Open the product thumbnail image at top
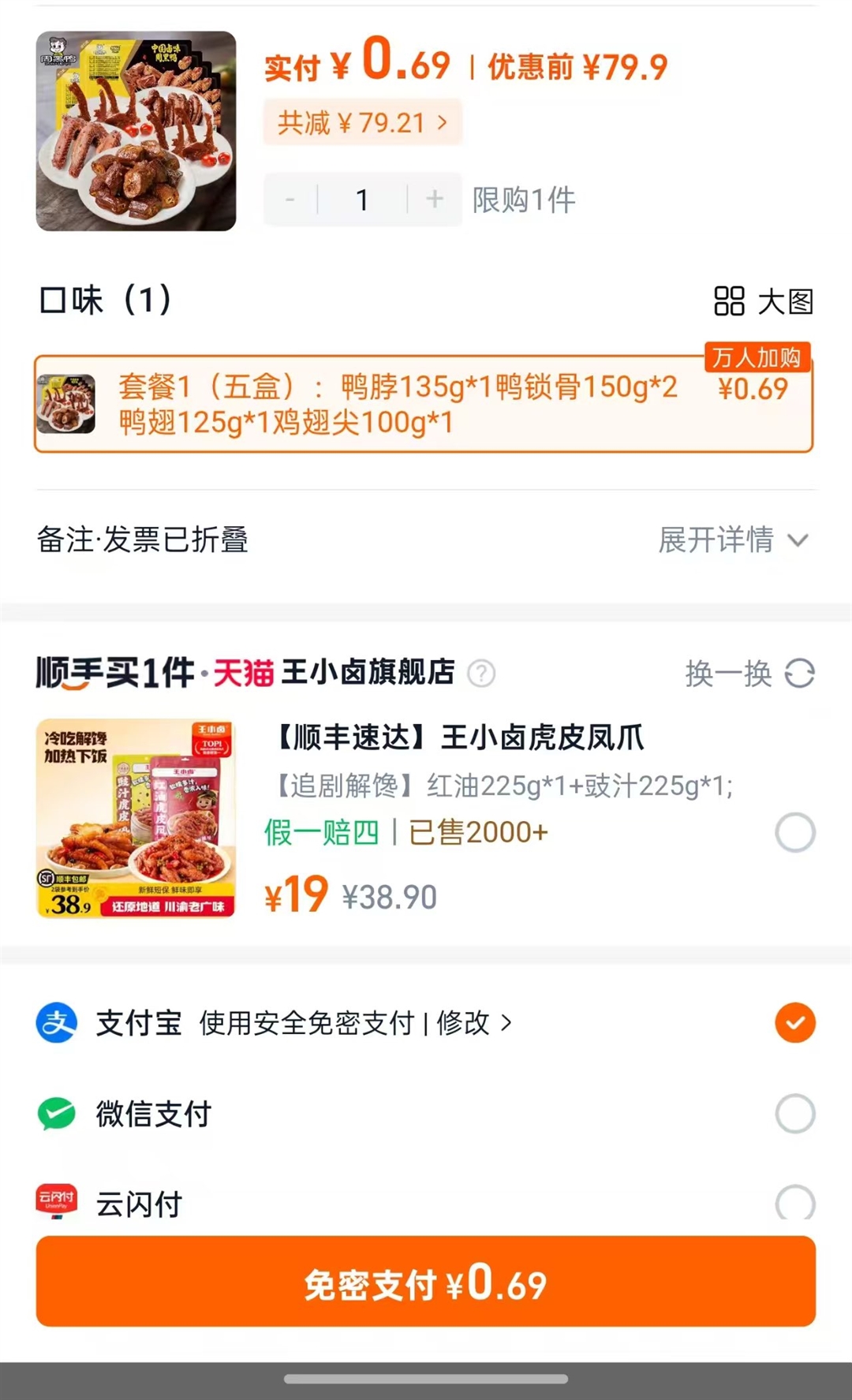The width and height of the screenshot is (852, 1400). click(x=136, y=131)
